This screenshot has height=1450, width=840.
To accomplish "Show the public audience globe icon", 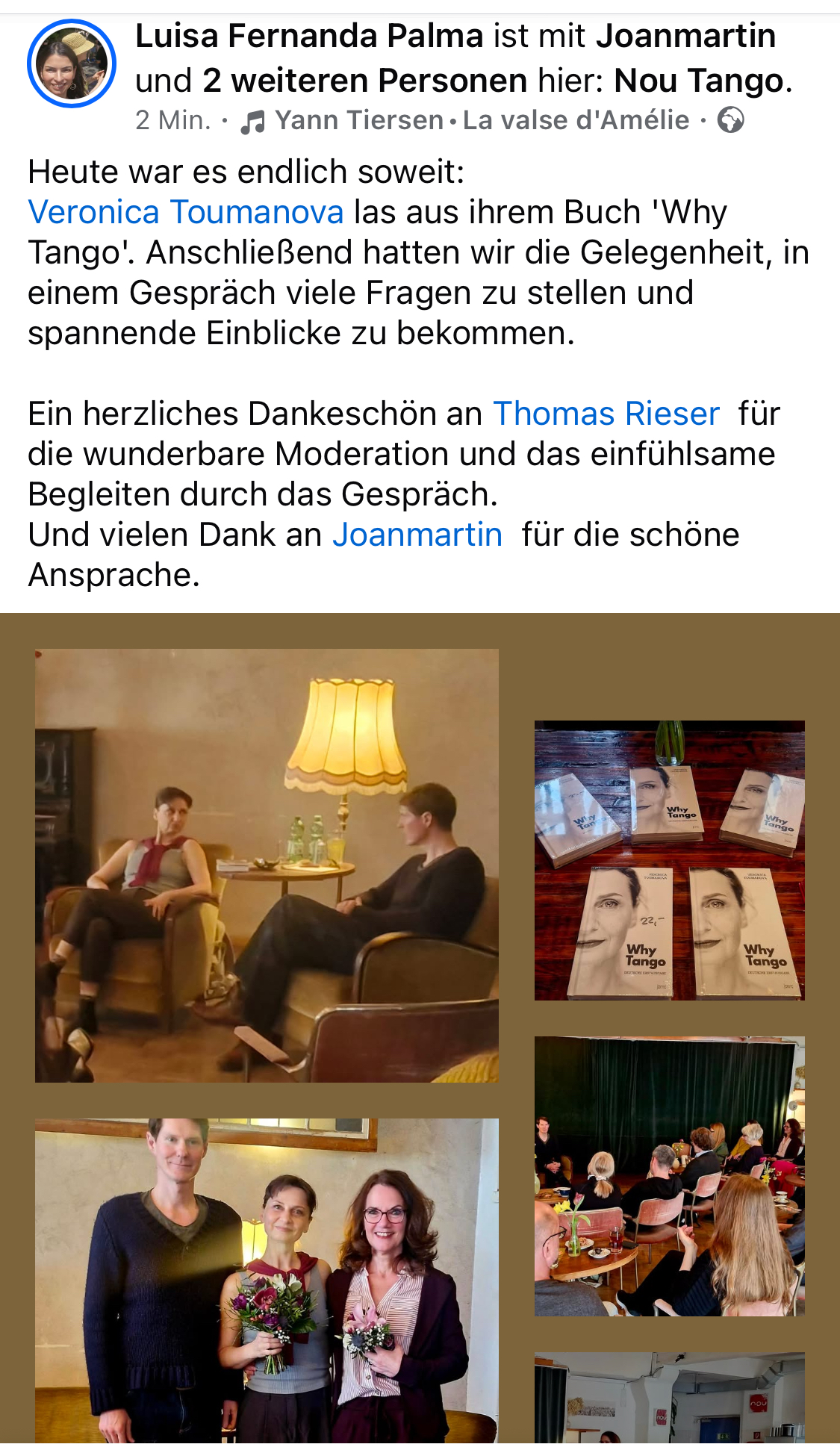I will (730, 120).
